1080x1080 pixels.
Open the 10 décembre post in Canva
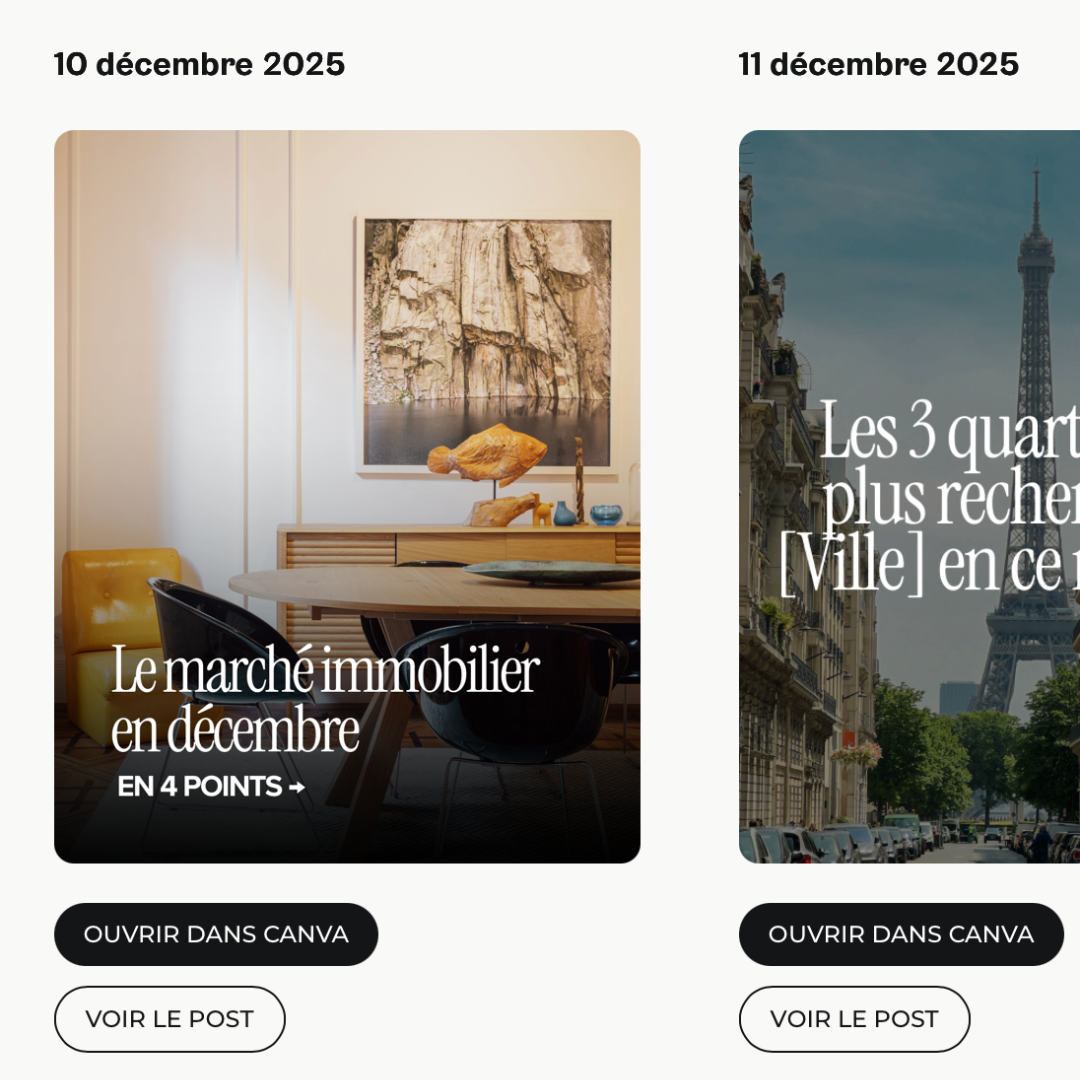pos(216,934)
